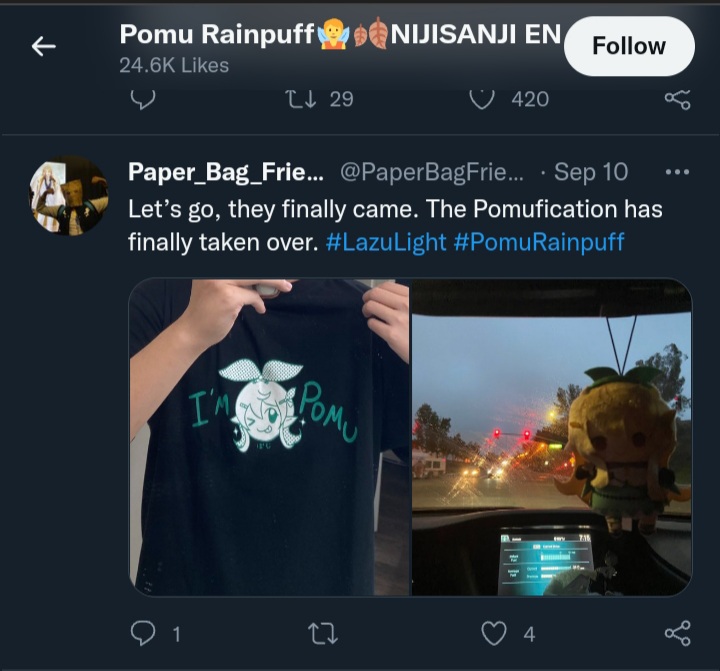The image size is (720, 671).
Task: Share the tweet with 420 likes
Action: [x=677, y=98]
